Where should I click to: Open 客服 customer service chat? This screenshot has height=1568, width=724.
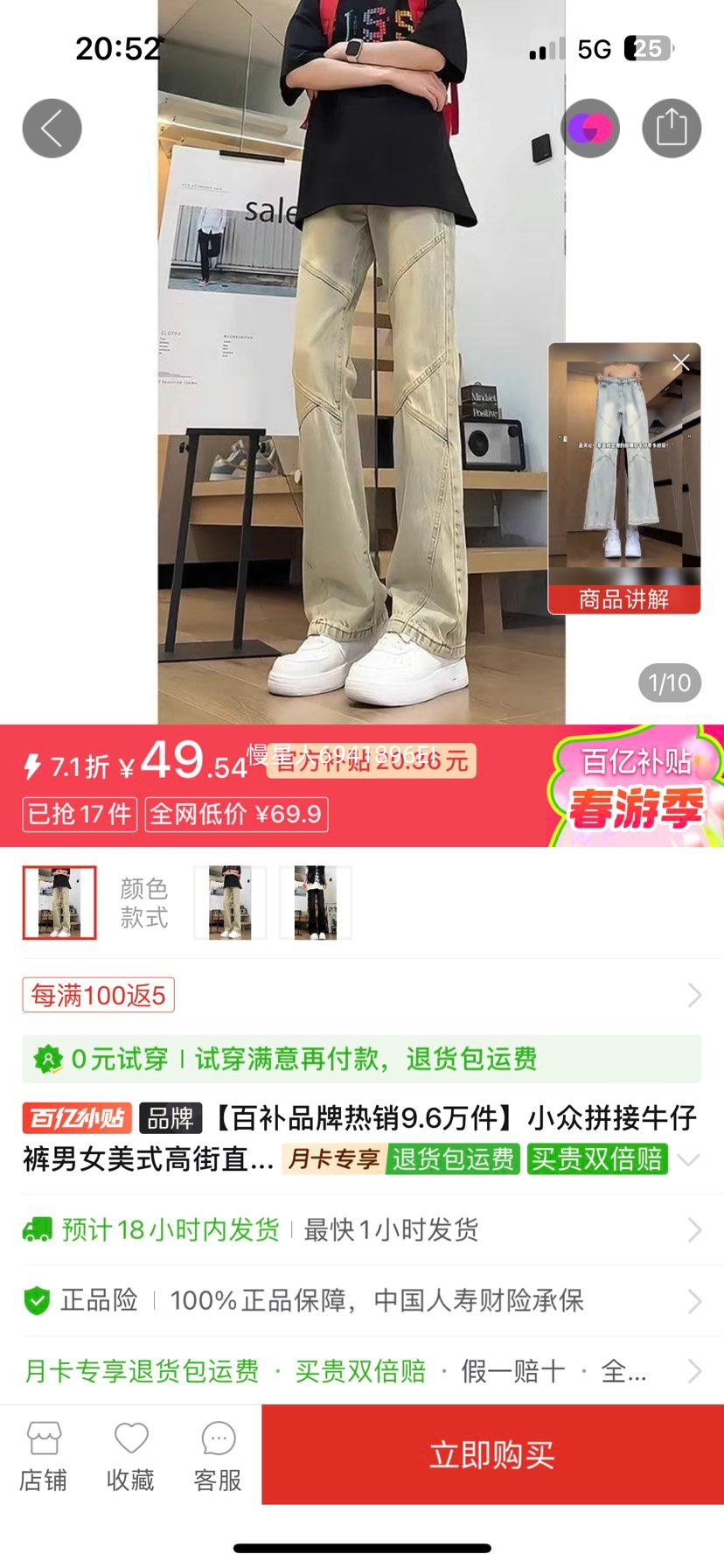216,1452
